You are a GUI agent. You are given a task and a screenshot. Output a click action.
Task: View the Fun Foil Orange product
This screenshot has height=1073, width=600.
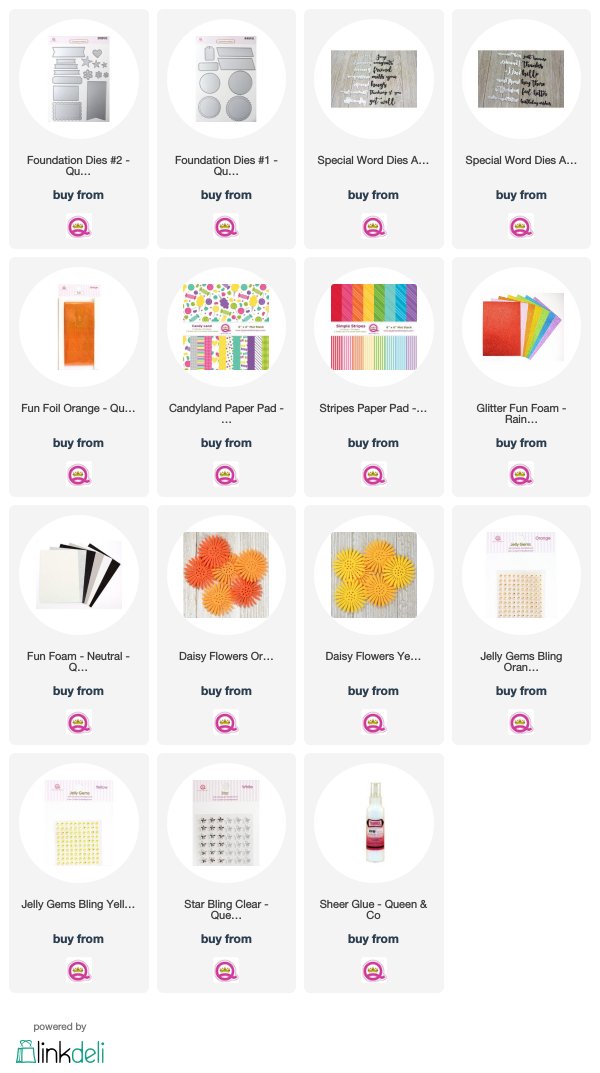pyautogui.click(x=79, y=376)
